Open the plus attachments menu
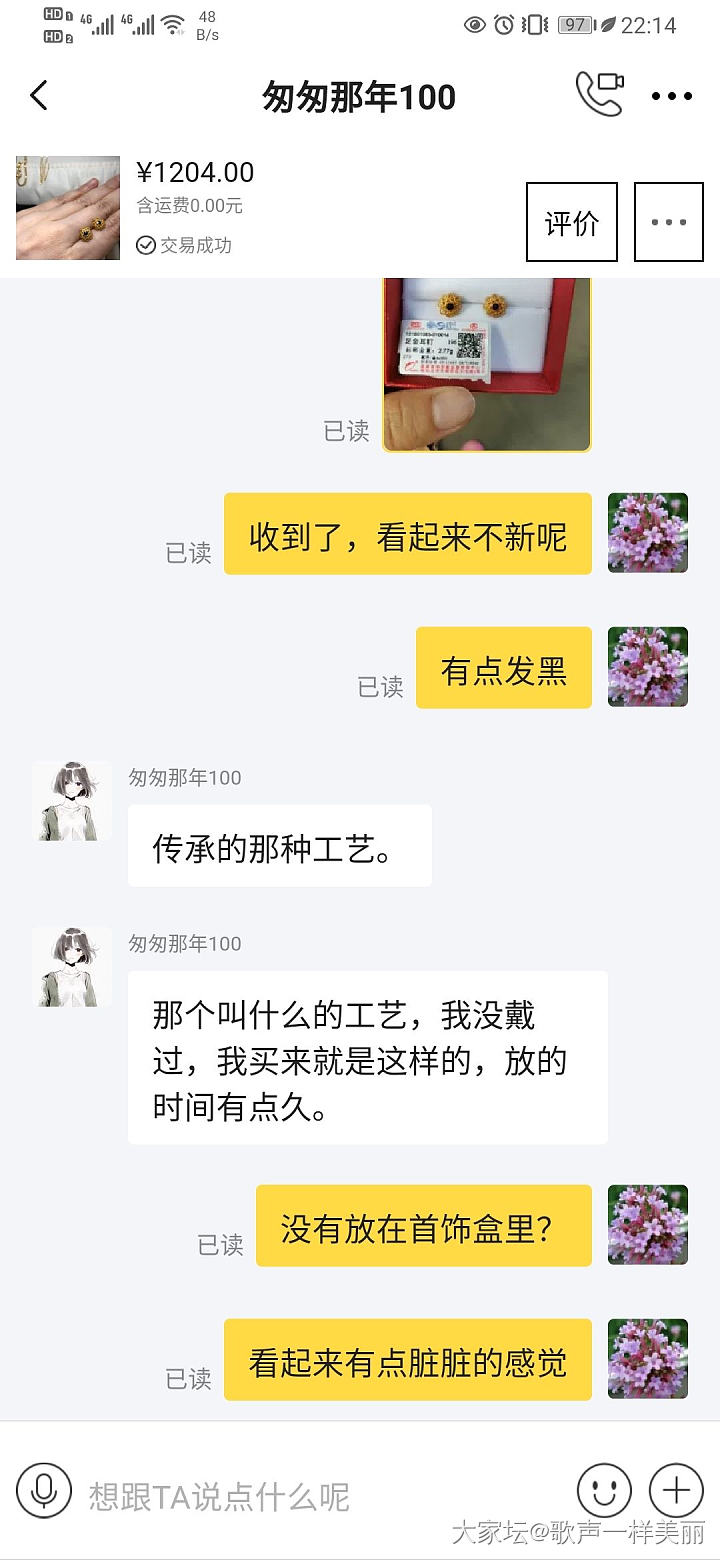The width and height of the screenshot is (720, 1560). pyautogui.click(x=677, y=1491)
